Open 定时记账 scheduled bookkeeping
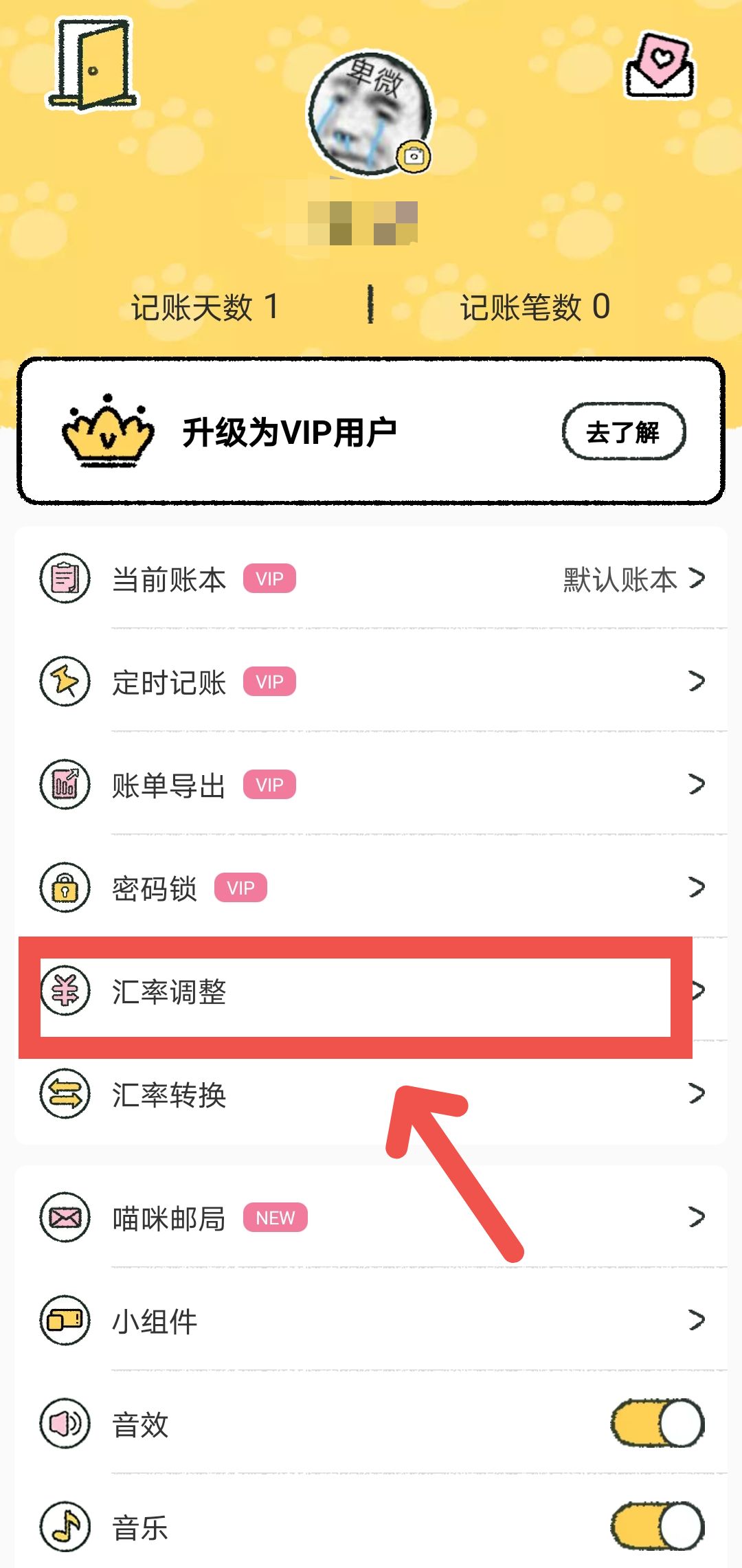Image resolution: width=742 pixels, height=1568 pixels. (371, 682)
